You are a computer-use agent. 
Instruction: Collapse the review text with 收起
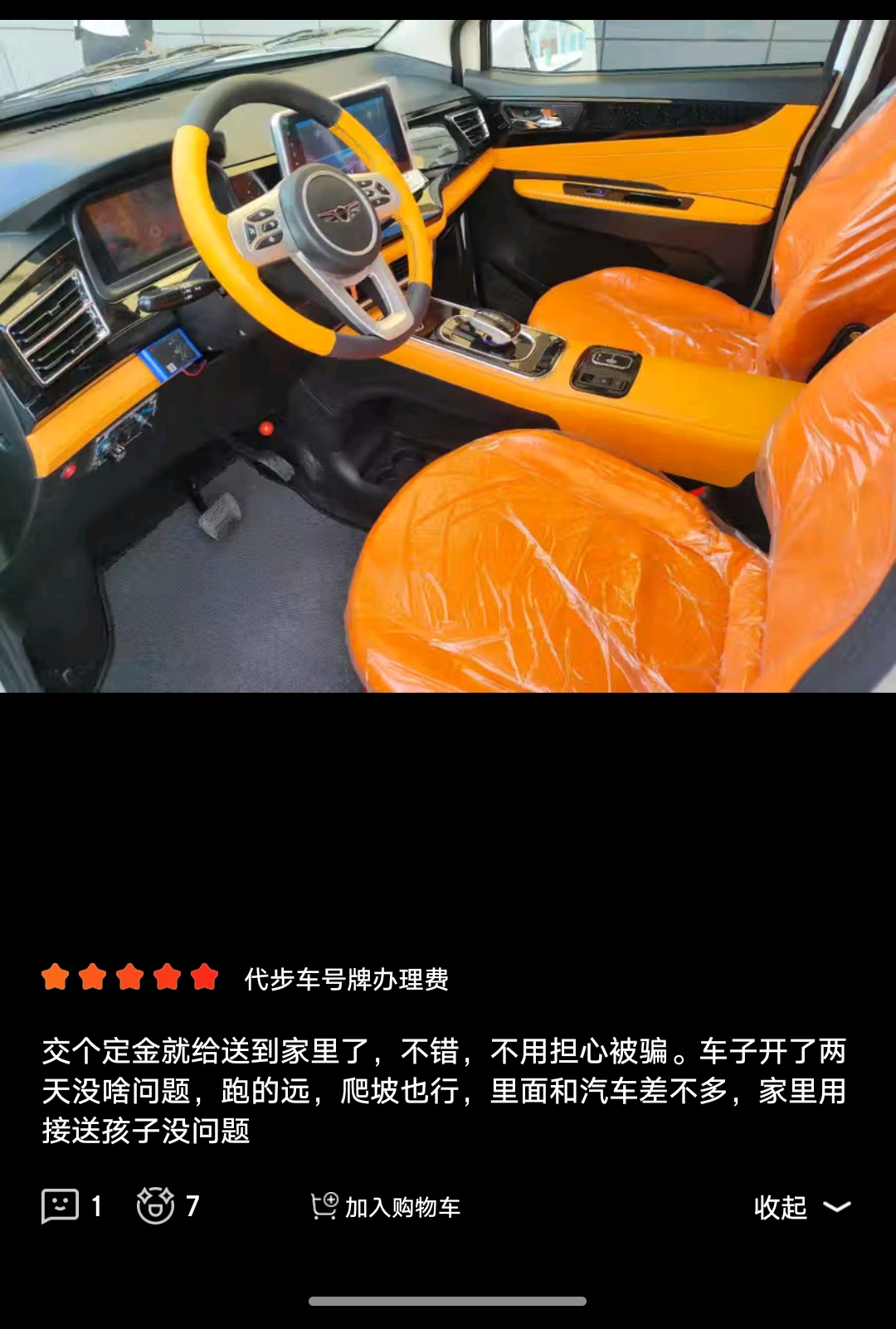(801, 1207)
